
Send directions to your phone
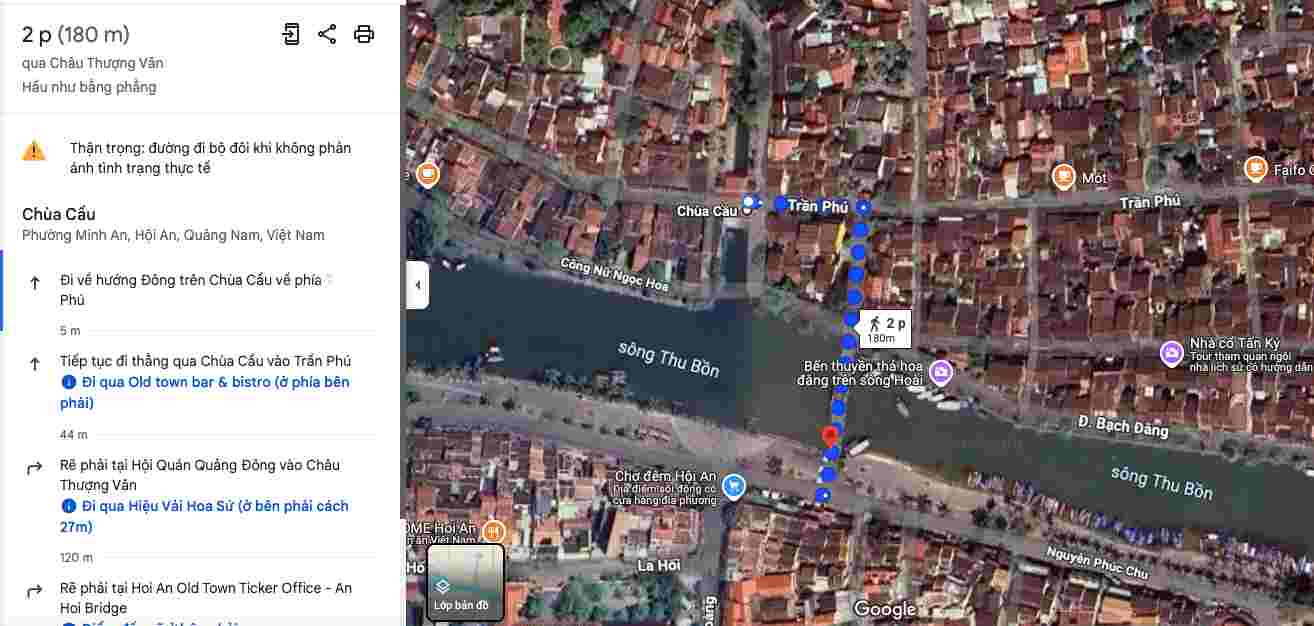click(291, 34)
